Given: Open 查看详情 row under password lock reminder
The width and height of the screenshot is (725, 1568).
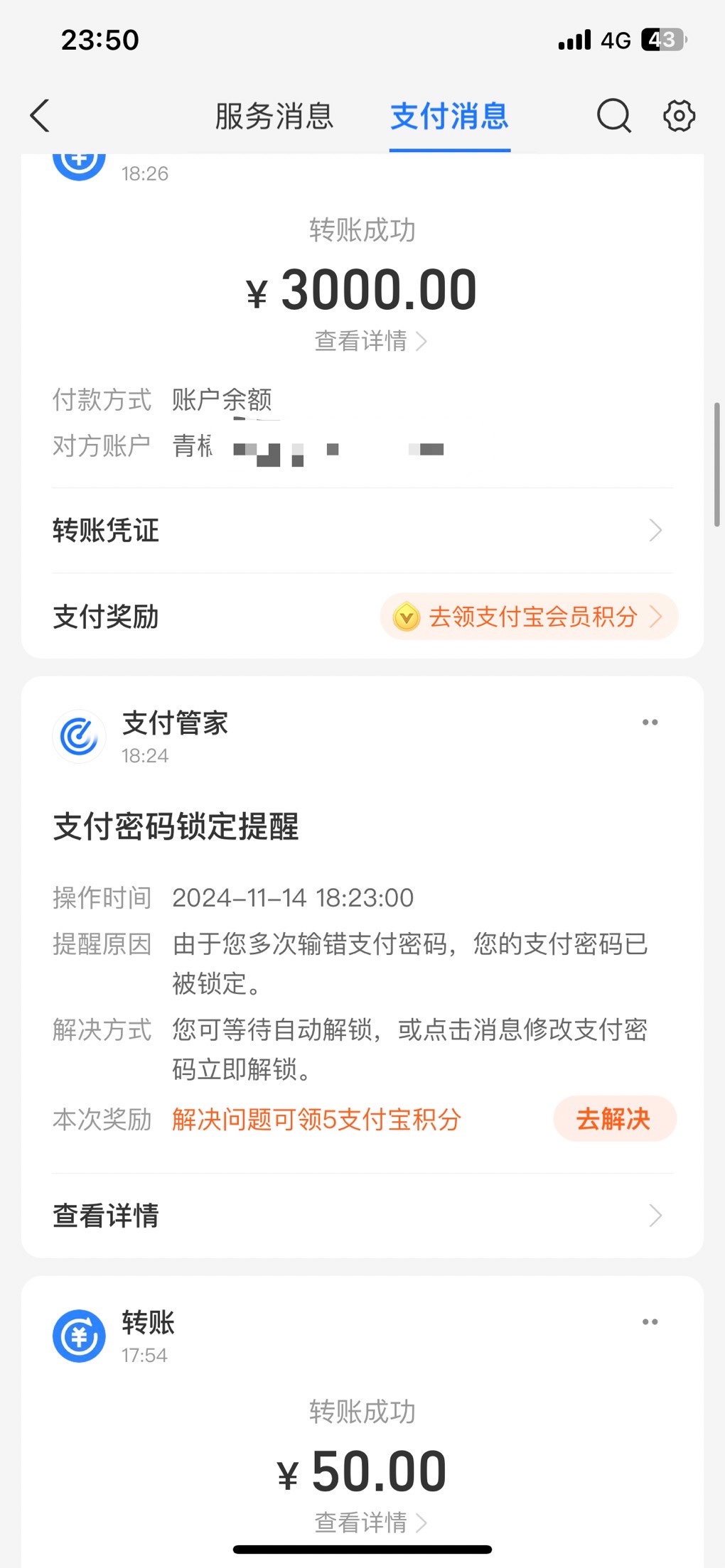Looking at the screenshot, I should pyautogui.click(x=362, y=1216).
